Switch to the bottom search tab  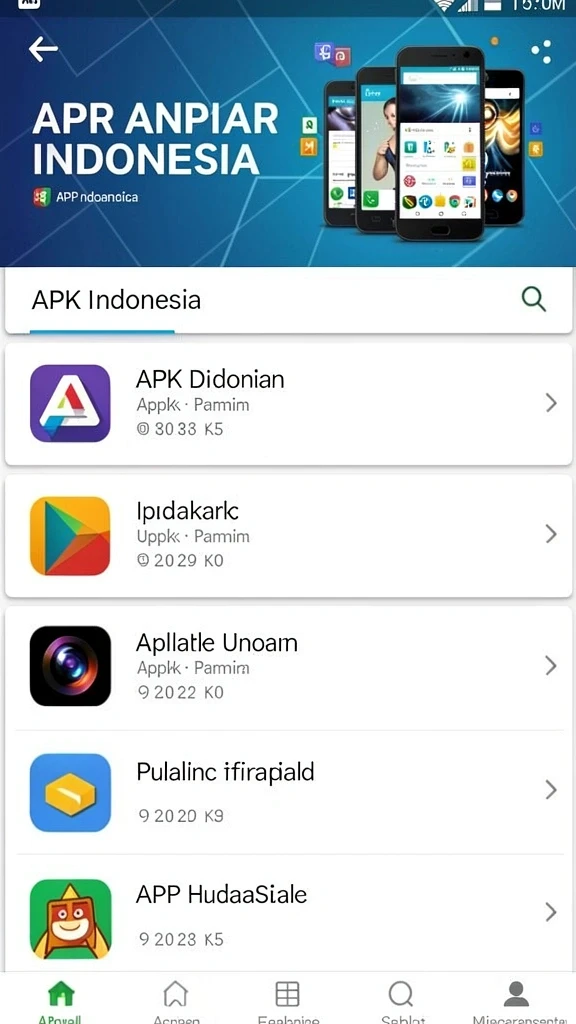[400, 1000]
